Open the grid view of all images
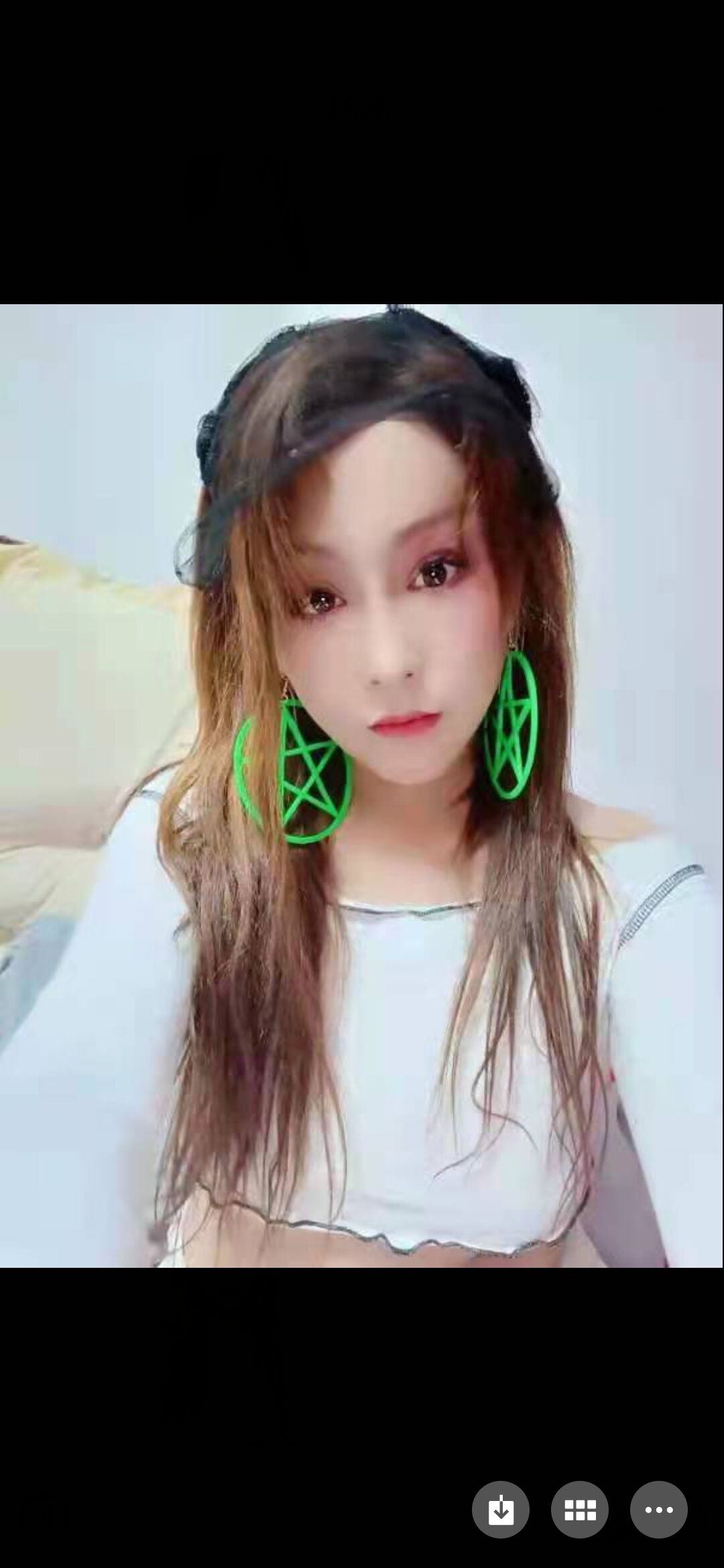Screen dimensions: 724x1568 point(580,1510)
